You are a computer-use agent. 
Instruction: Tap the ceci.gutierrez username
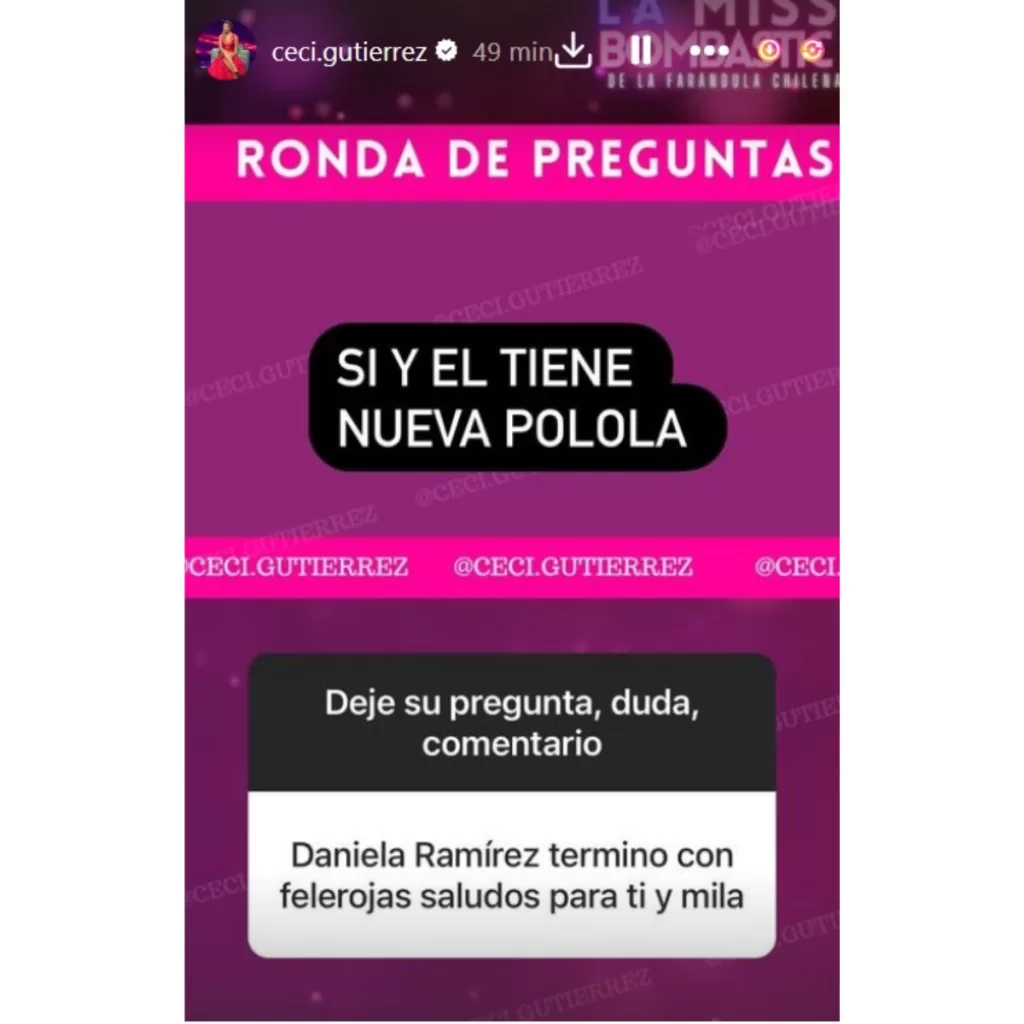click(x=349, y=52)
